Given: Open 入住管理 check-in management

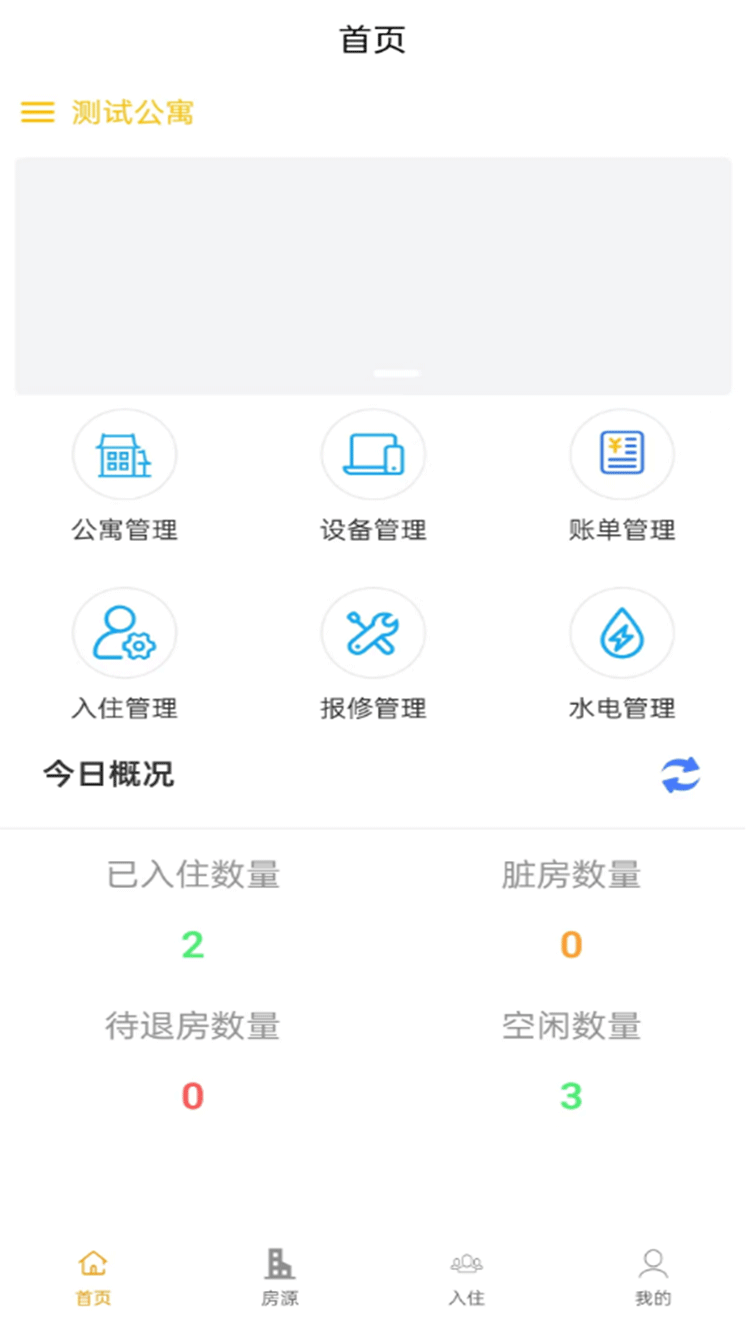Looking at the screenshot, I should [x=124, y=633].
